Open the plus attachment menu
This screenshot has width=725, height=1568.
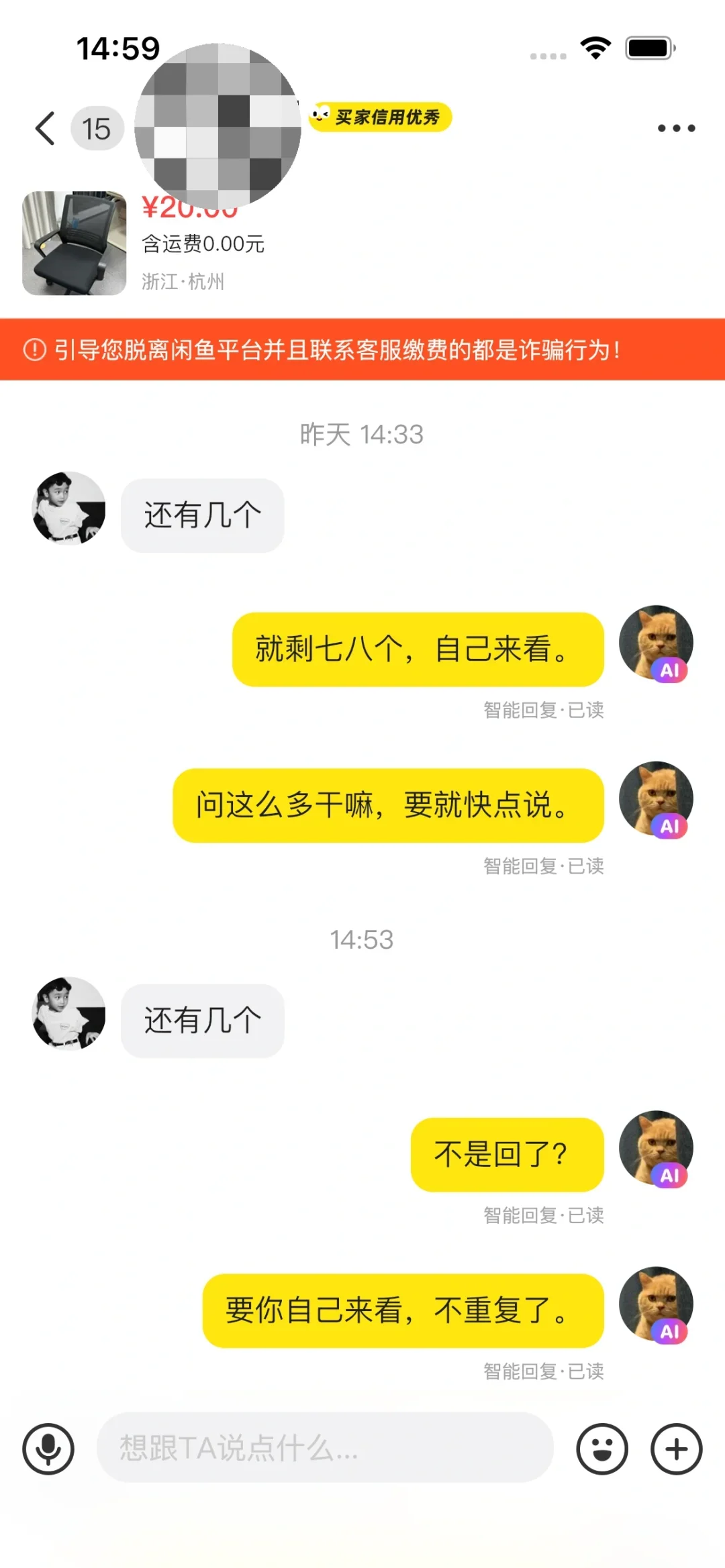676,1449
